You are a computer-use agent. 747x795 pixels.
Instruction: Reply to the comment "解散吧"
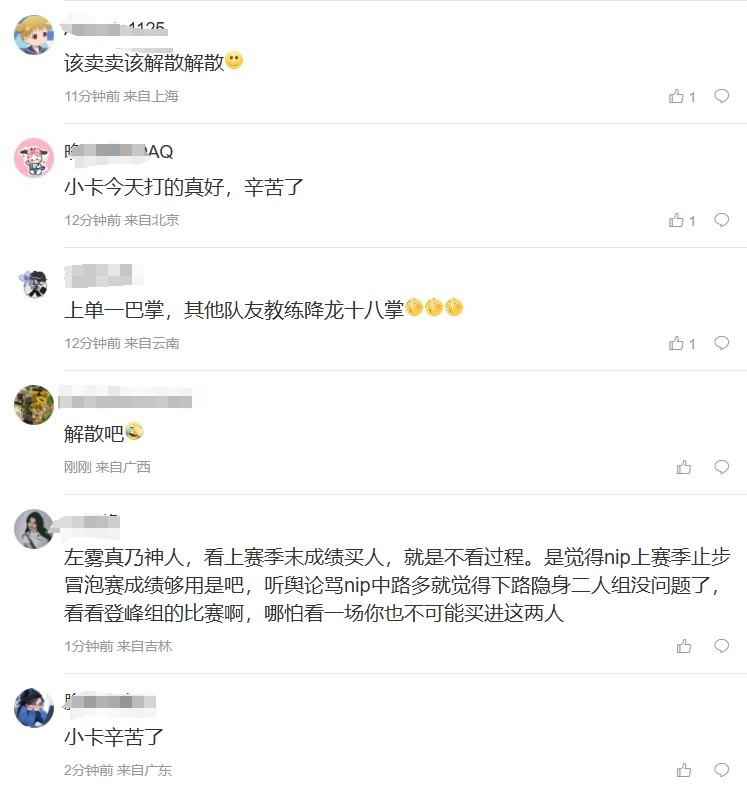[x=721, y=467]
